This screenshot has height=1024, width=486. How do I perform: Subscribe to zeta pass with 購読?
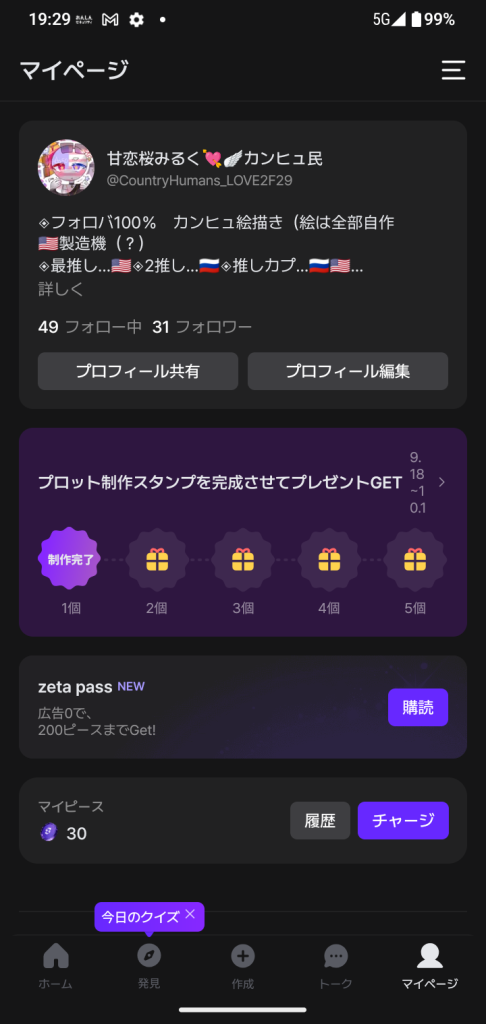(x=418, y=707)
